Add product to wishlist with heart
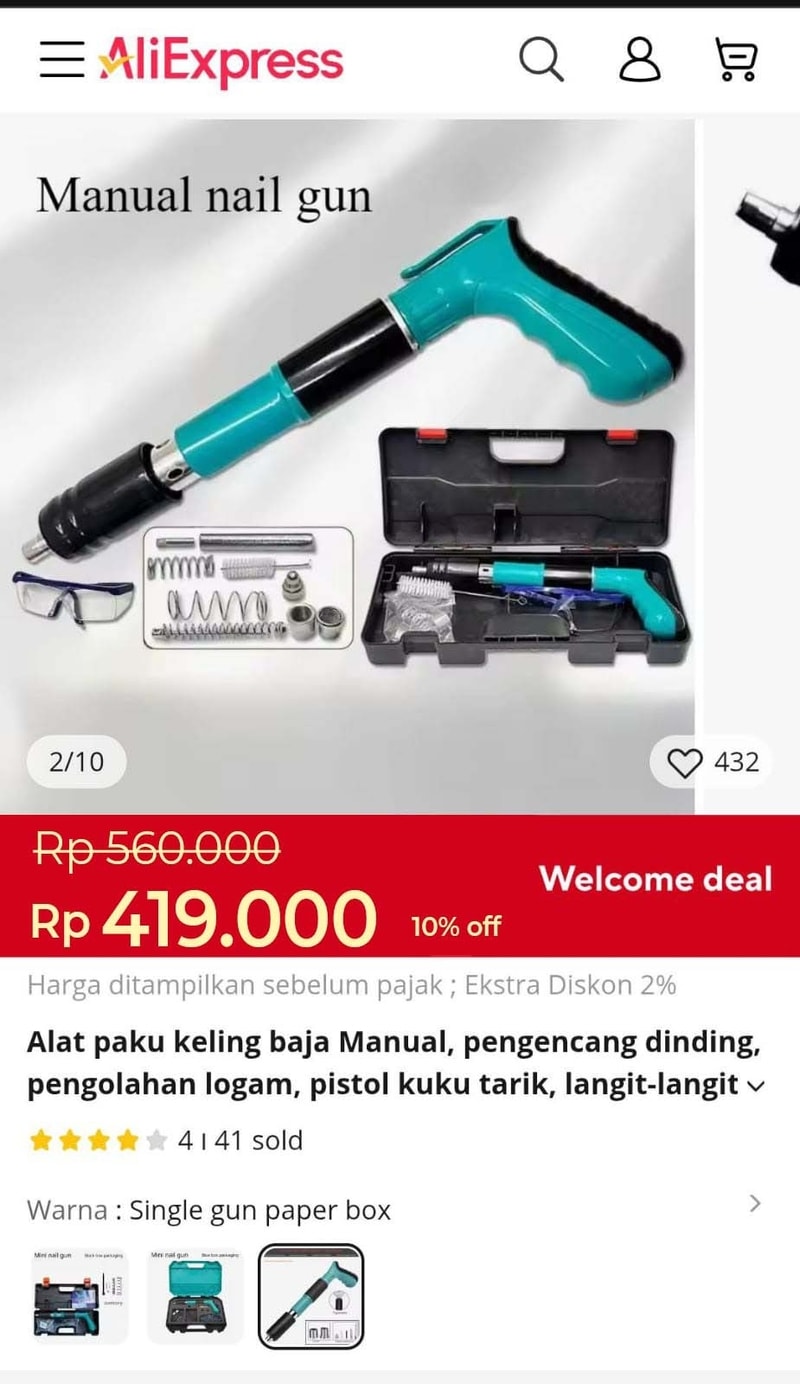 [x=686, y=763]
